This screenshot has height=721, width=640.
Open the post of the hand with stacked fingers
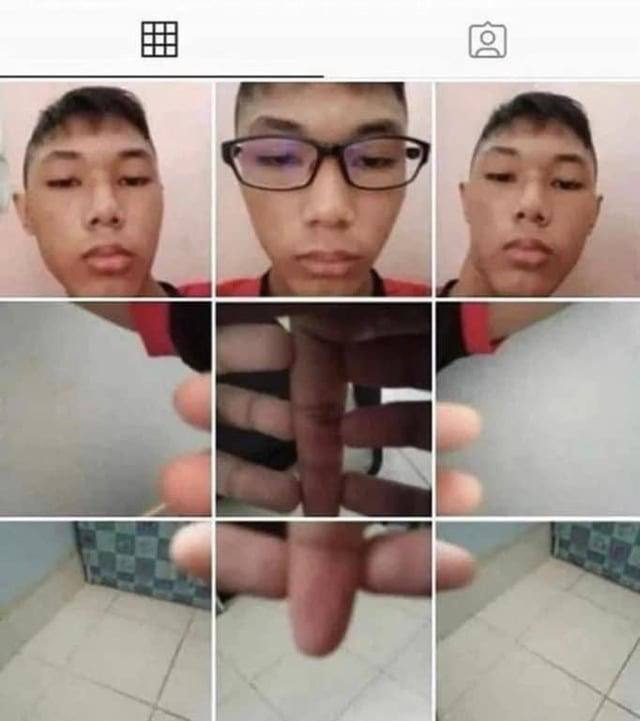(x=324, y=408)
